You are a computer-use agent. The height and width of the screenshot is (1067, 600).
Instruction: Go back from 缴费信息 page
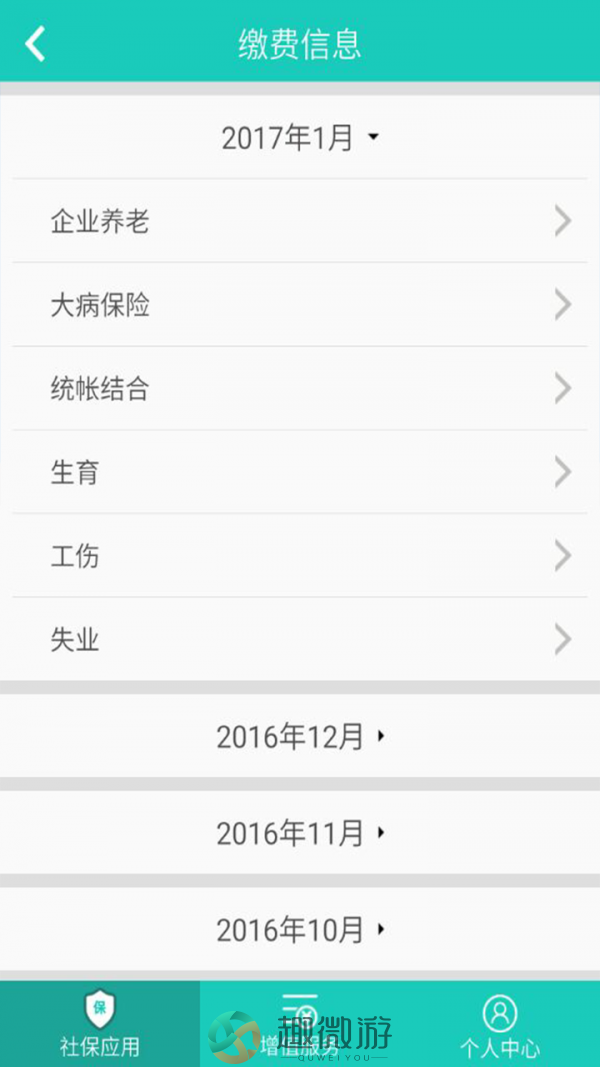(35, 44)
